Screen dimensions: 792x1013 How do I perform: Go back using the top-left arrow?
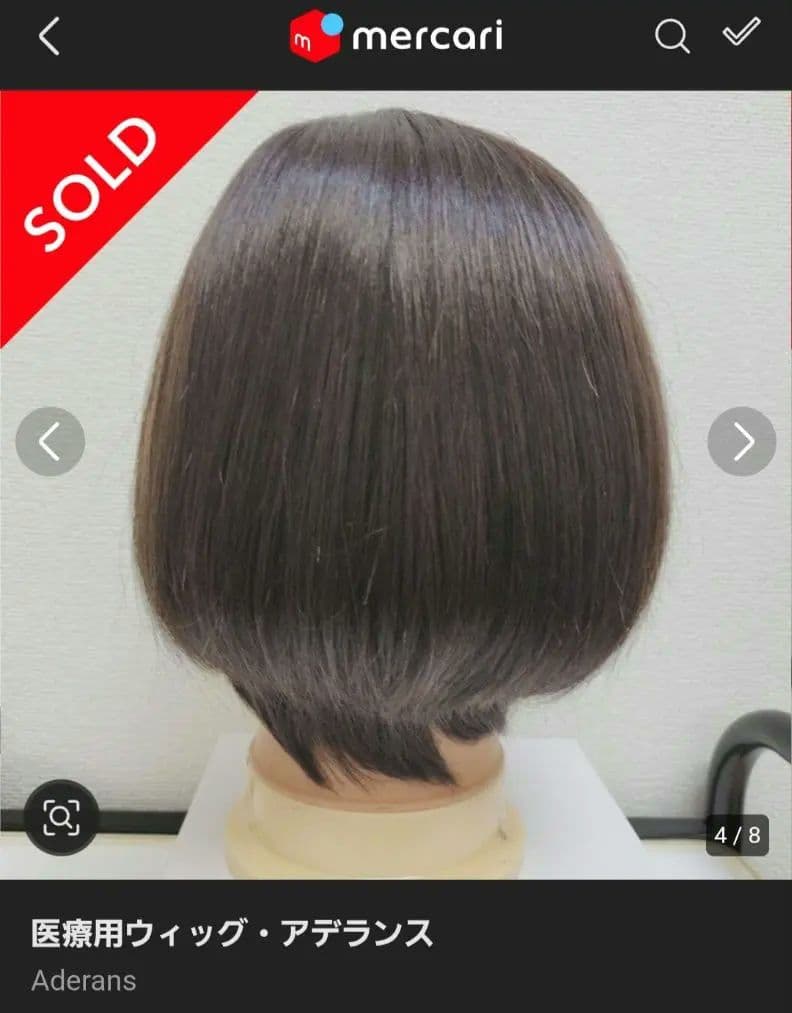pos(49,37)
